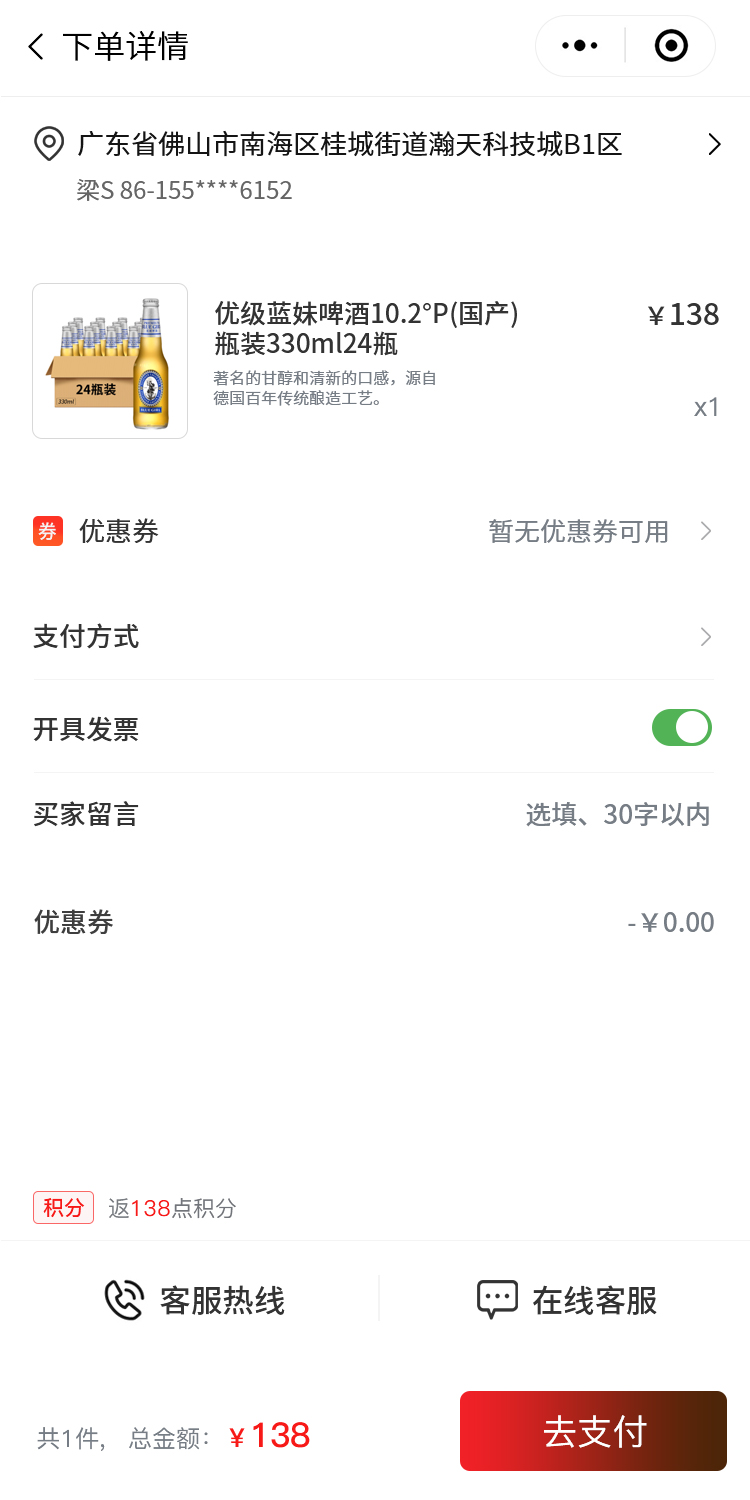Viewport: 750px width, 1500px height.
Task: Open the mini program more-options menu
Action: 580,46
